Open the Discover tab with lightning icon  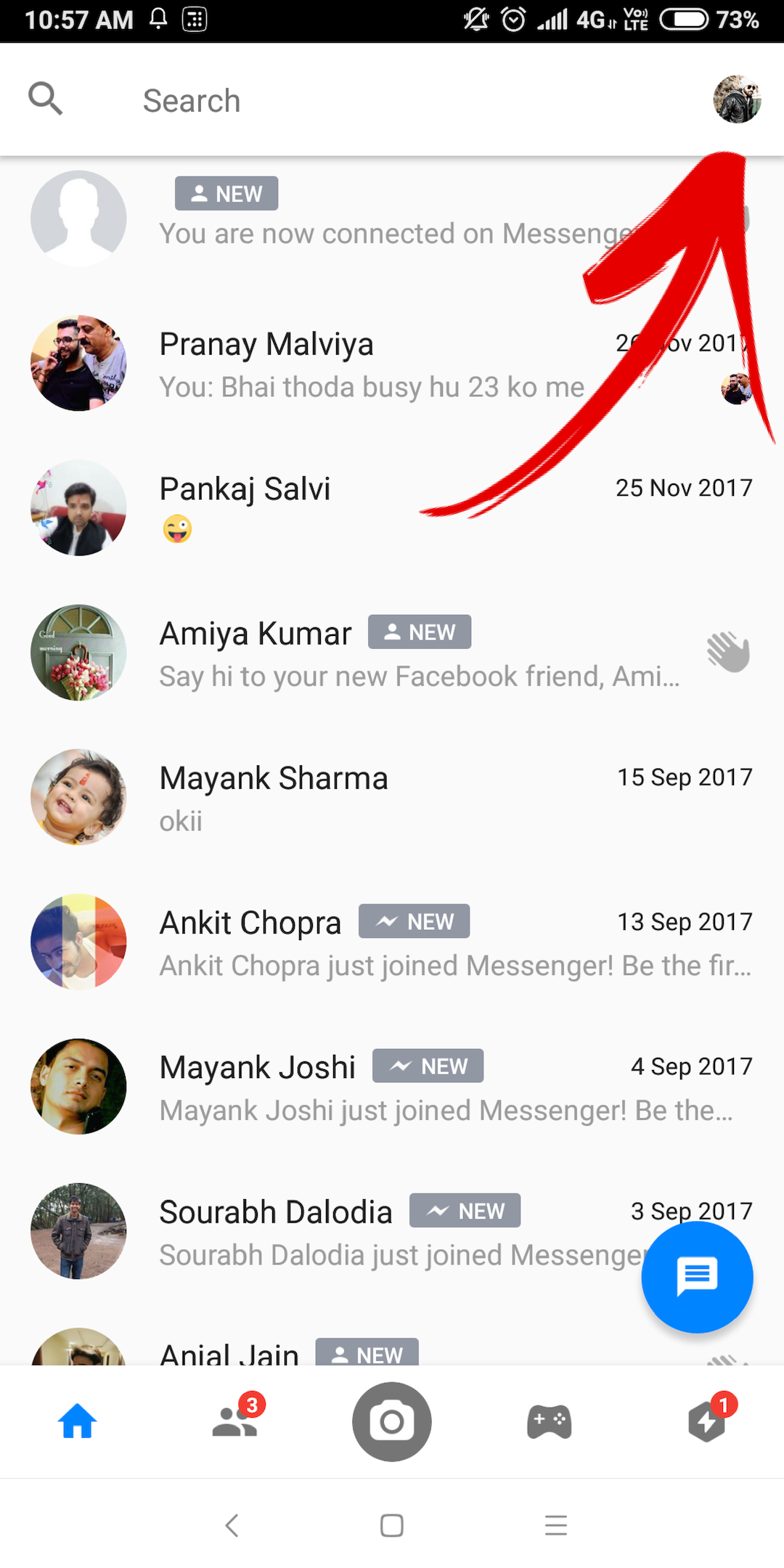(x=706, y=1421)
